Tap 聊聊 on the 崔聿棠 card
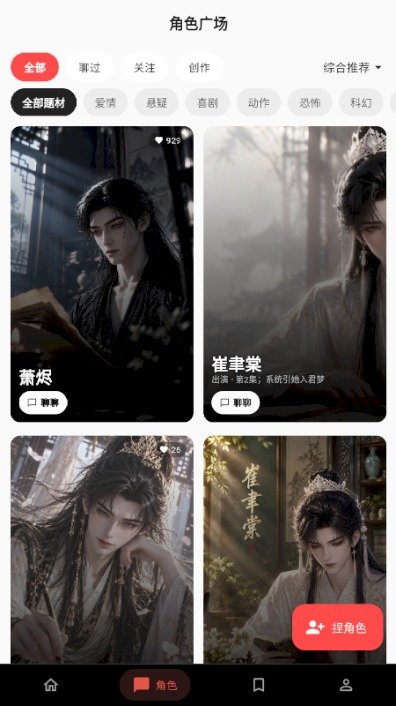396x706 pixels. (235, 403)
